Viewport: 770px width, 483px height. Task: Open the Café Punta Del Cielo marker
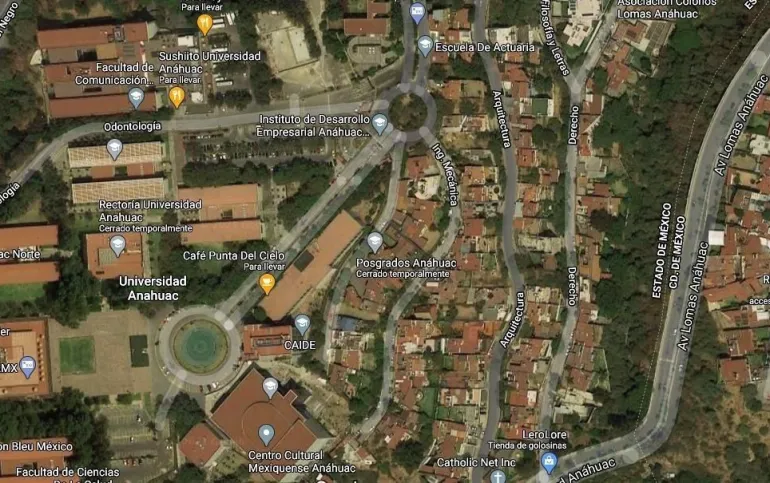click(267, 283)
